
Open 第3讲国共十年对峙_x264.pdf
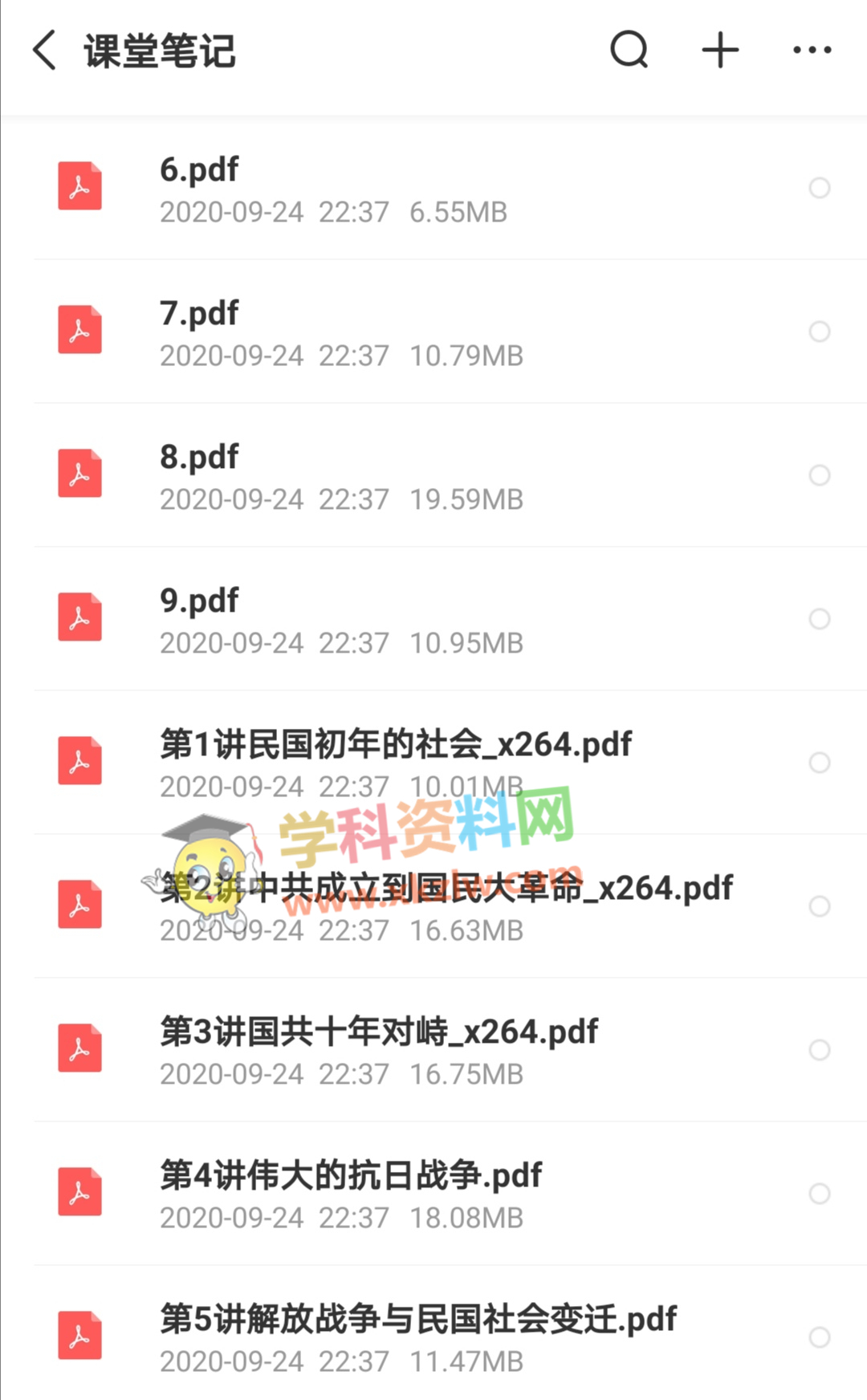379,1033
